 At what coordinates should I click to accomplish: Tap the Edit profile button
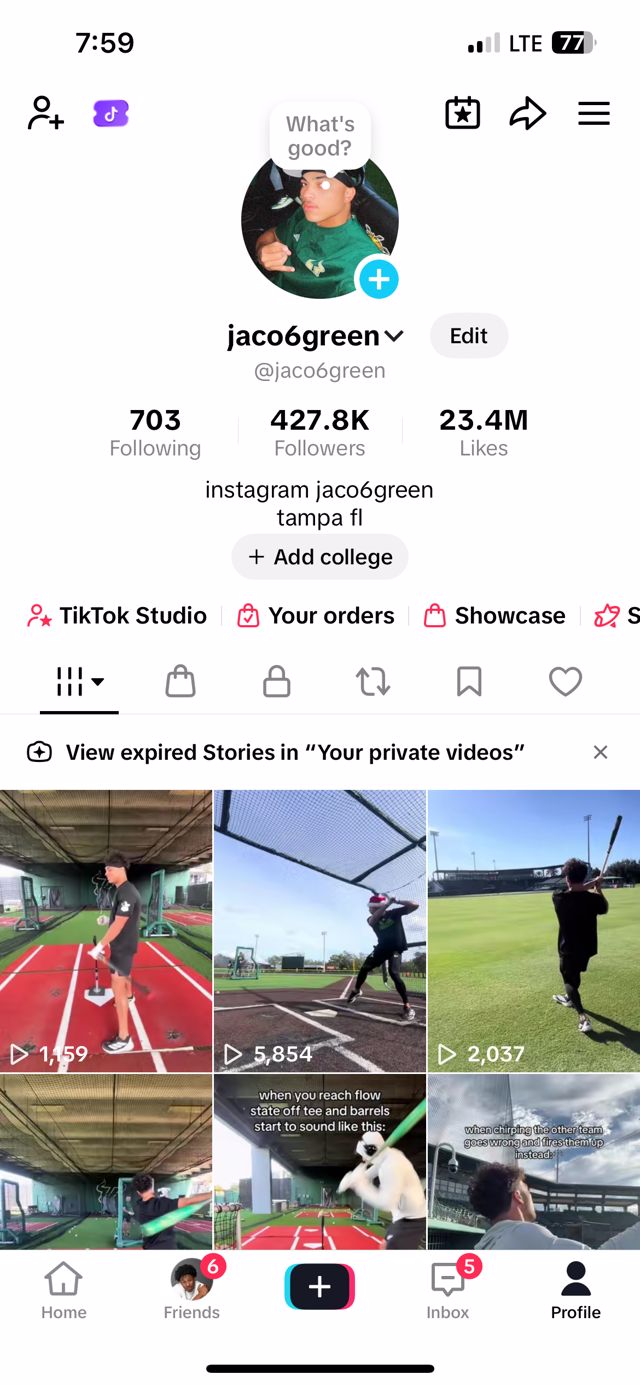468,336
